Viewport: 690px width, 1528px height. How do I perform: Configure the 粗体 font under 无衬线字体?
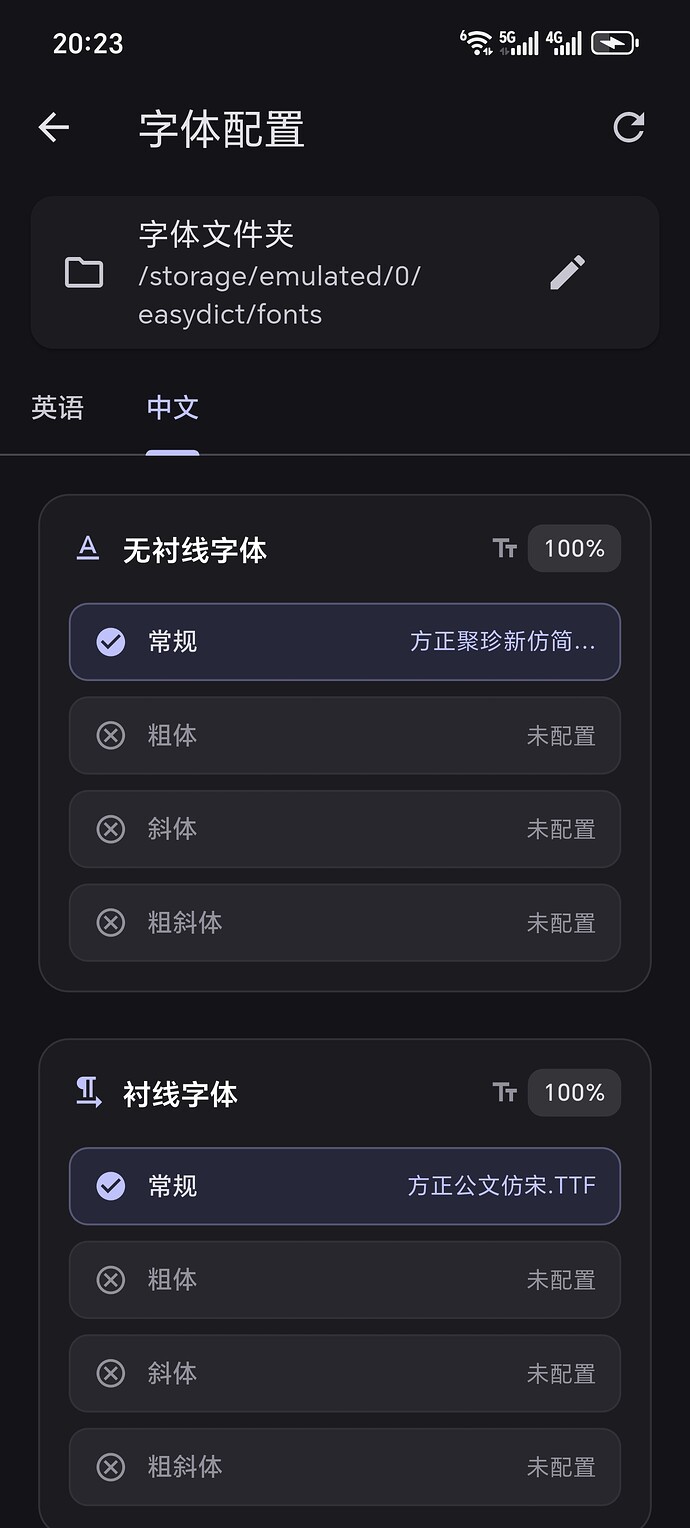tap(344, 736)
